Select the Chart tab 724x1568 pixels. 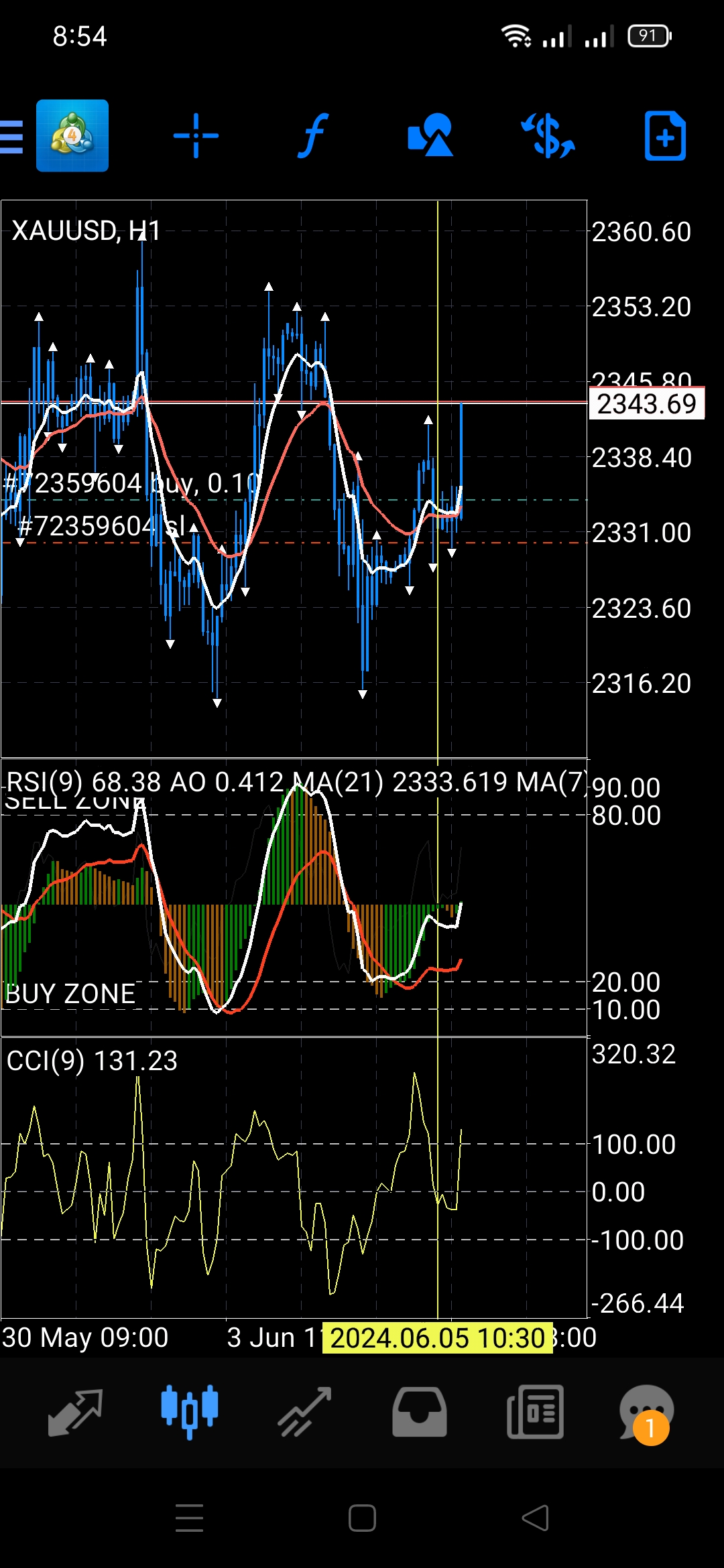(190, 1412)
